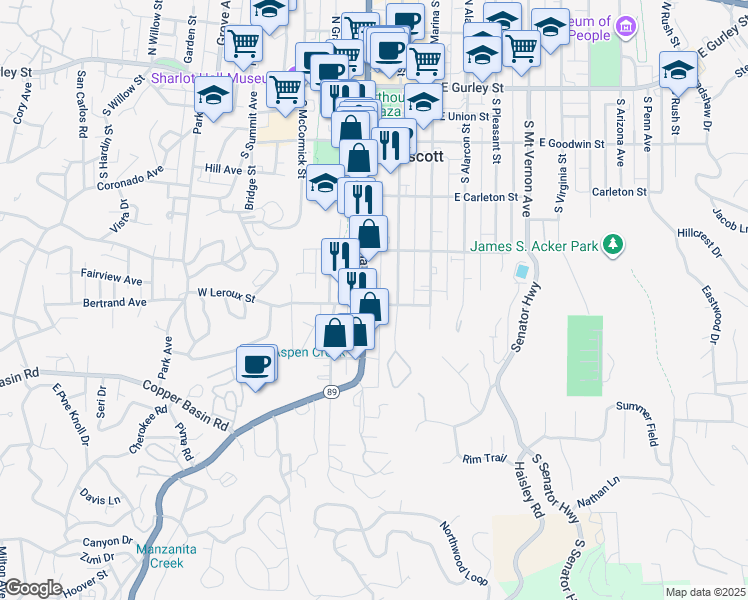Open the grocery cart marker near S Mt Vernon Ave
This screenshot has height=600, width=748.
pos(521,46)
